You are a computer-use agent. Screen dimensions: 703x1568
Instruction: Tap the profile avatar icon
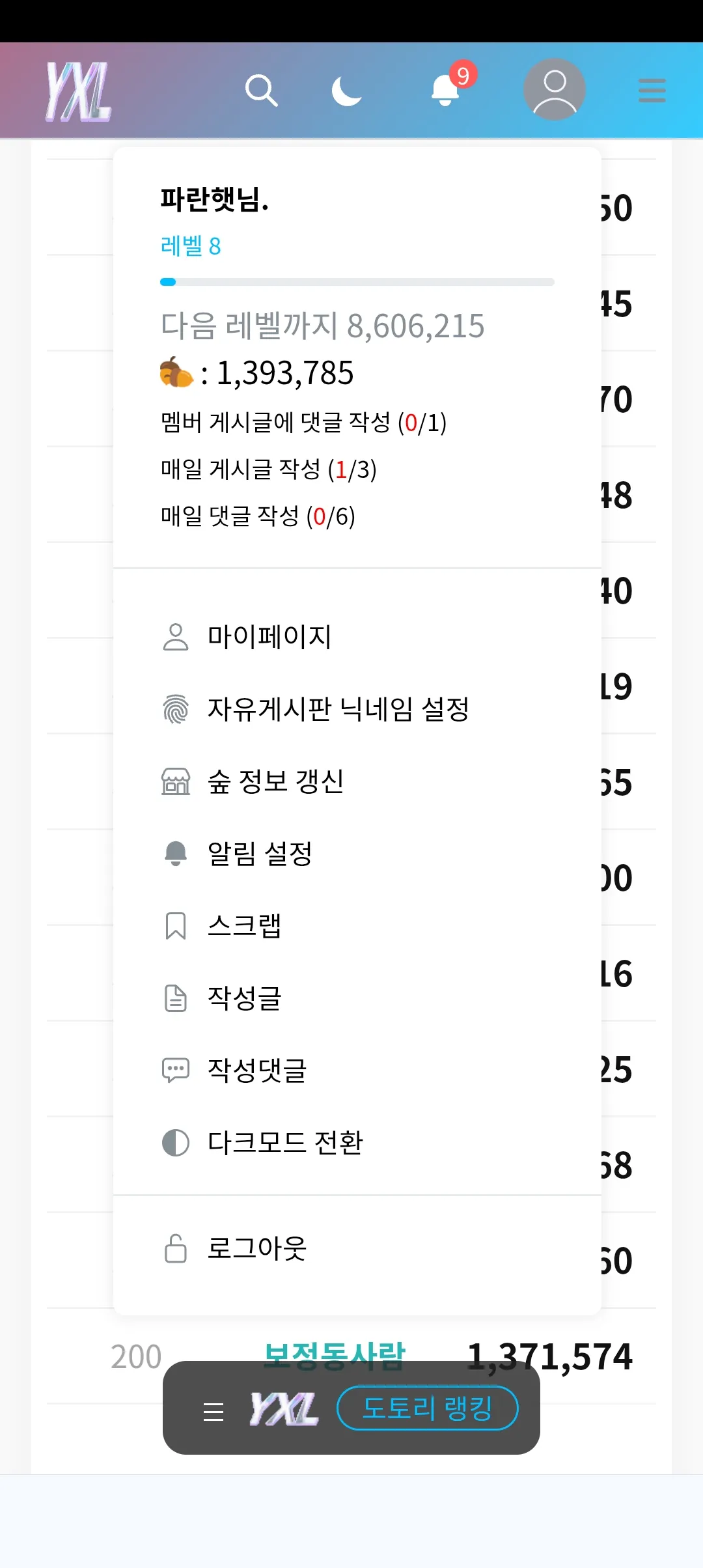(x=555, y=90)
